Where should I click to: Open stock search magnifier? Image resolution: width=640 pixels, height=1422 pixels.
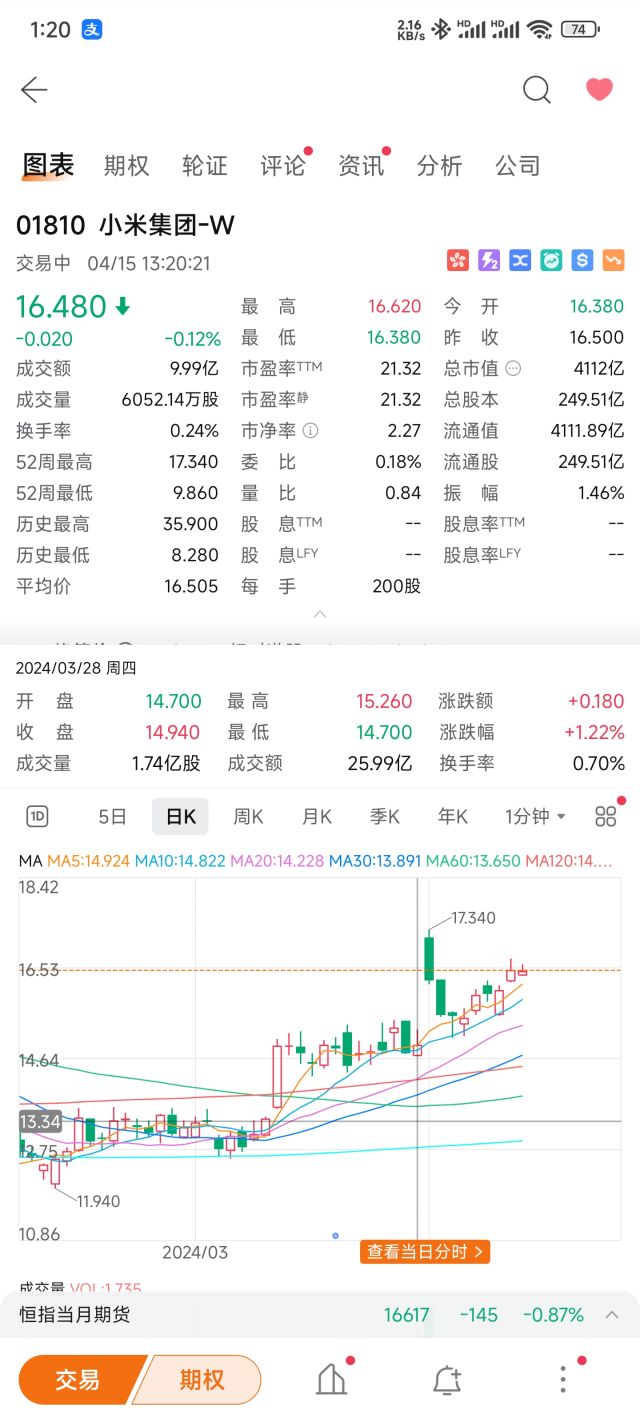(x=537, y=90)
